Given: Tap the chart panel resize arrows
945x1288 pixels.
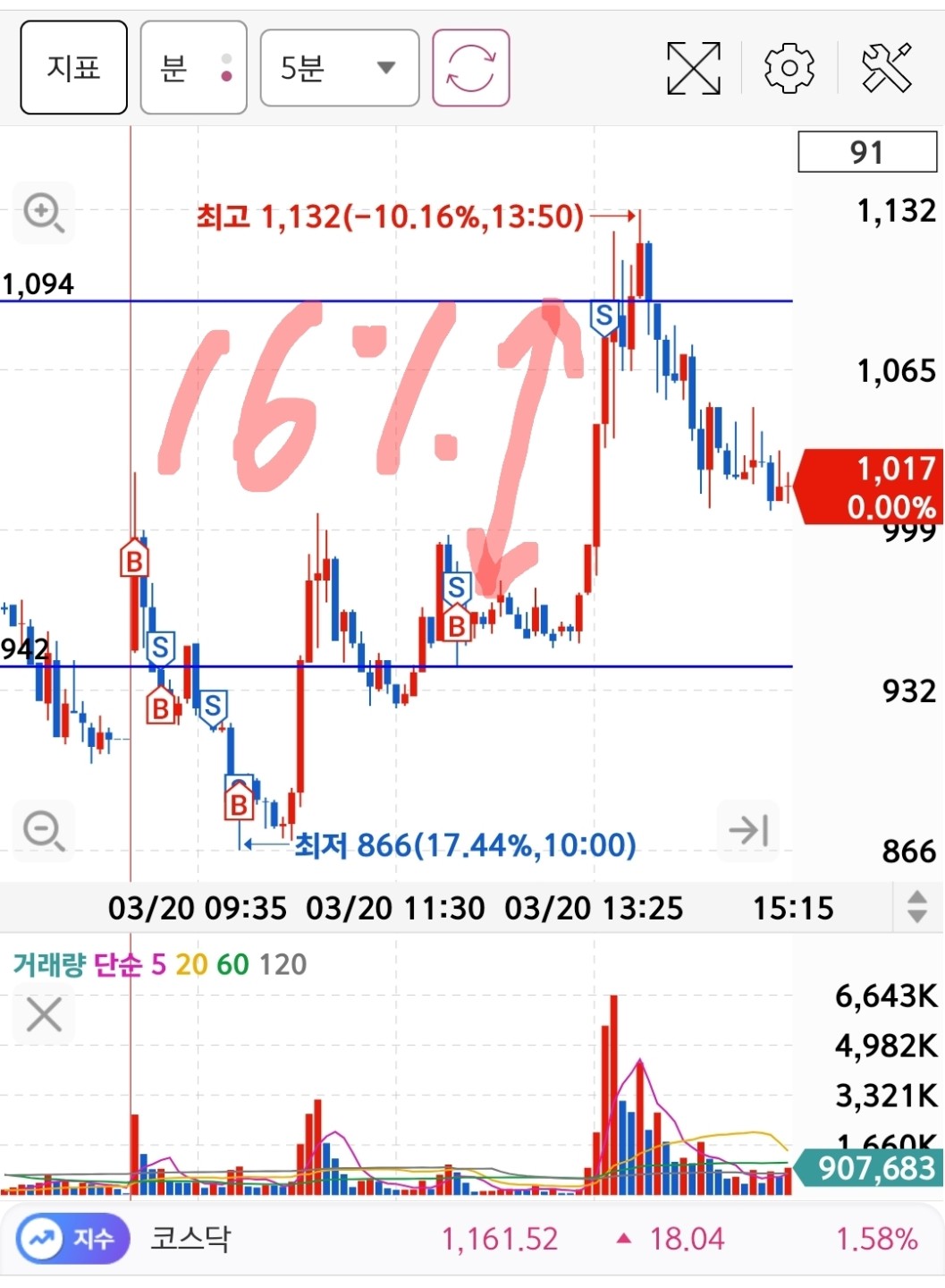Looking at the screenshot, I should pos(917,907).
